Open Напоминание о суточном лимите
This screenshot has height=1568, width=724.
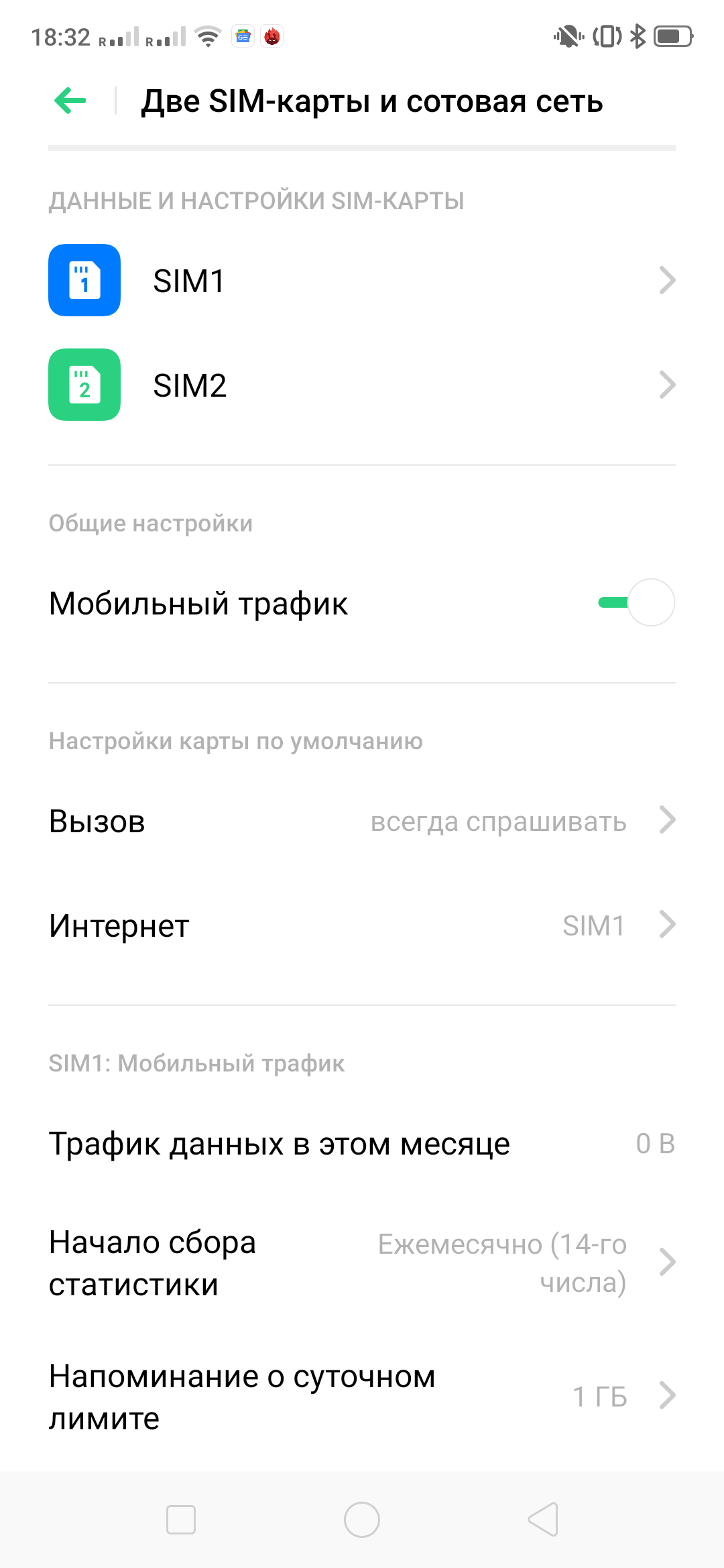[362, 1397]
